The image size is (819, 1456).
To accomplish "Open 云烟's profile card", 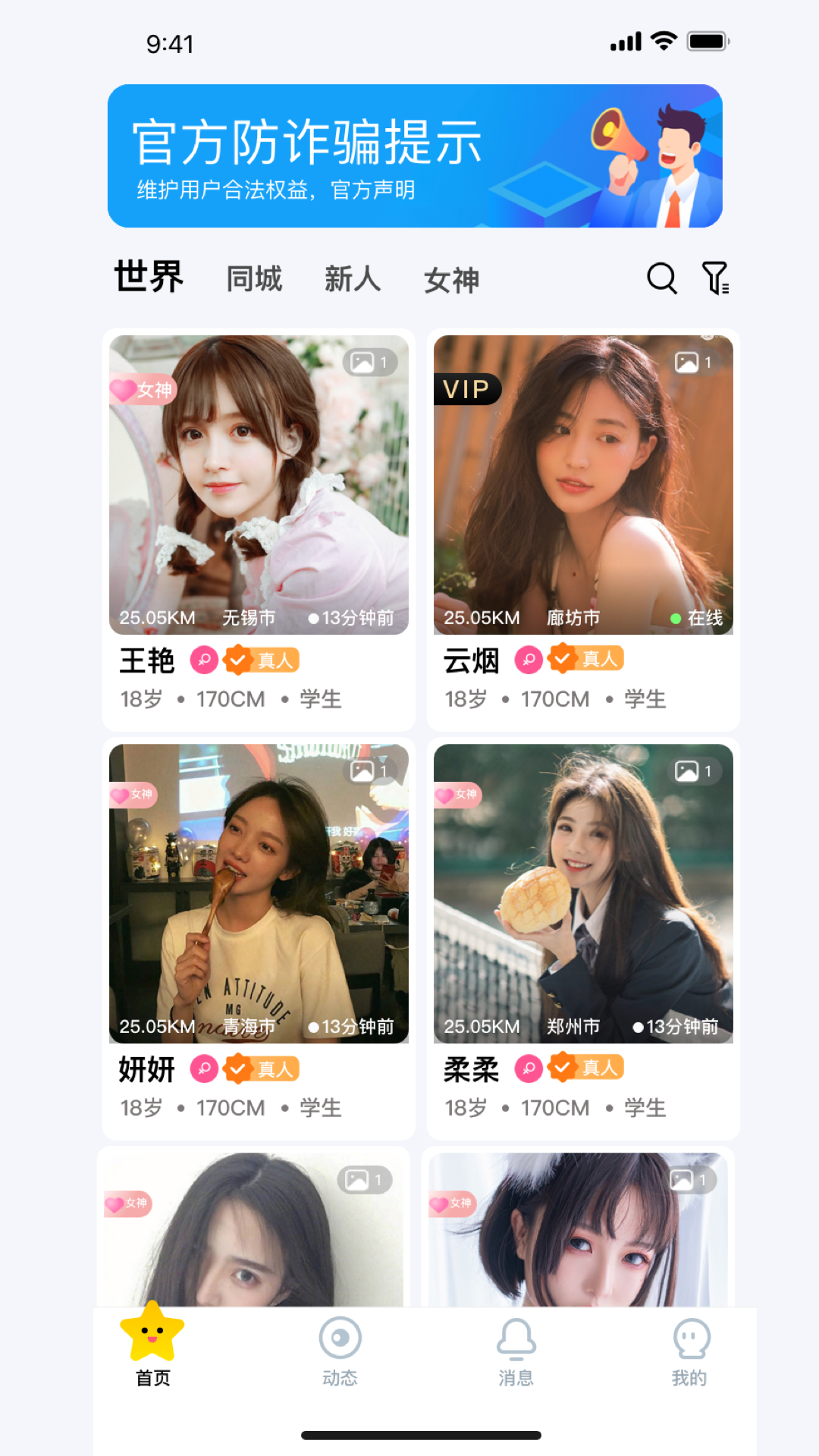I will (583, 529).
